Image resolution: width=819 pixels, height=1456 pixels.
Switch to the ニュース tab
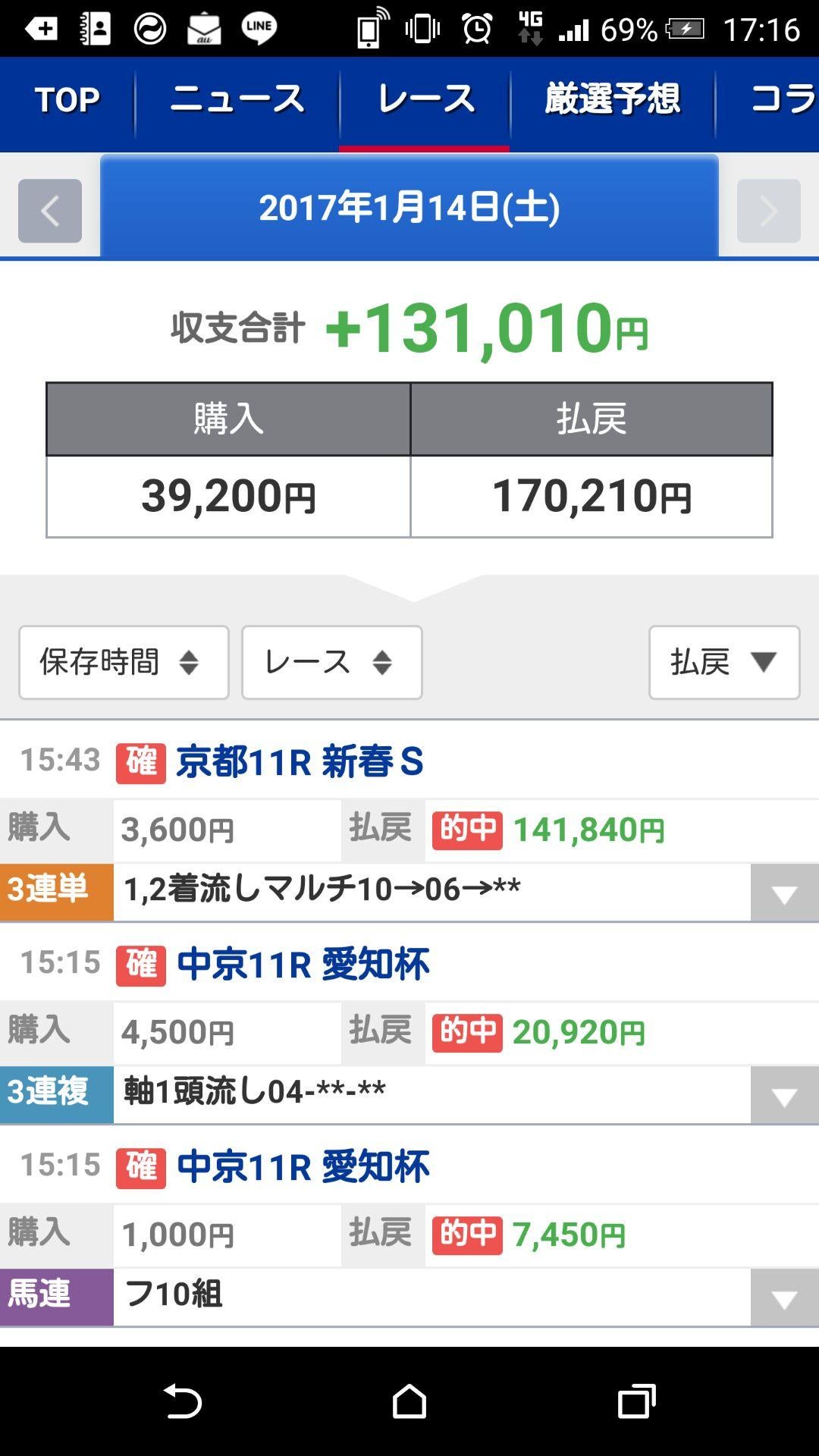(x=237, y=99)
